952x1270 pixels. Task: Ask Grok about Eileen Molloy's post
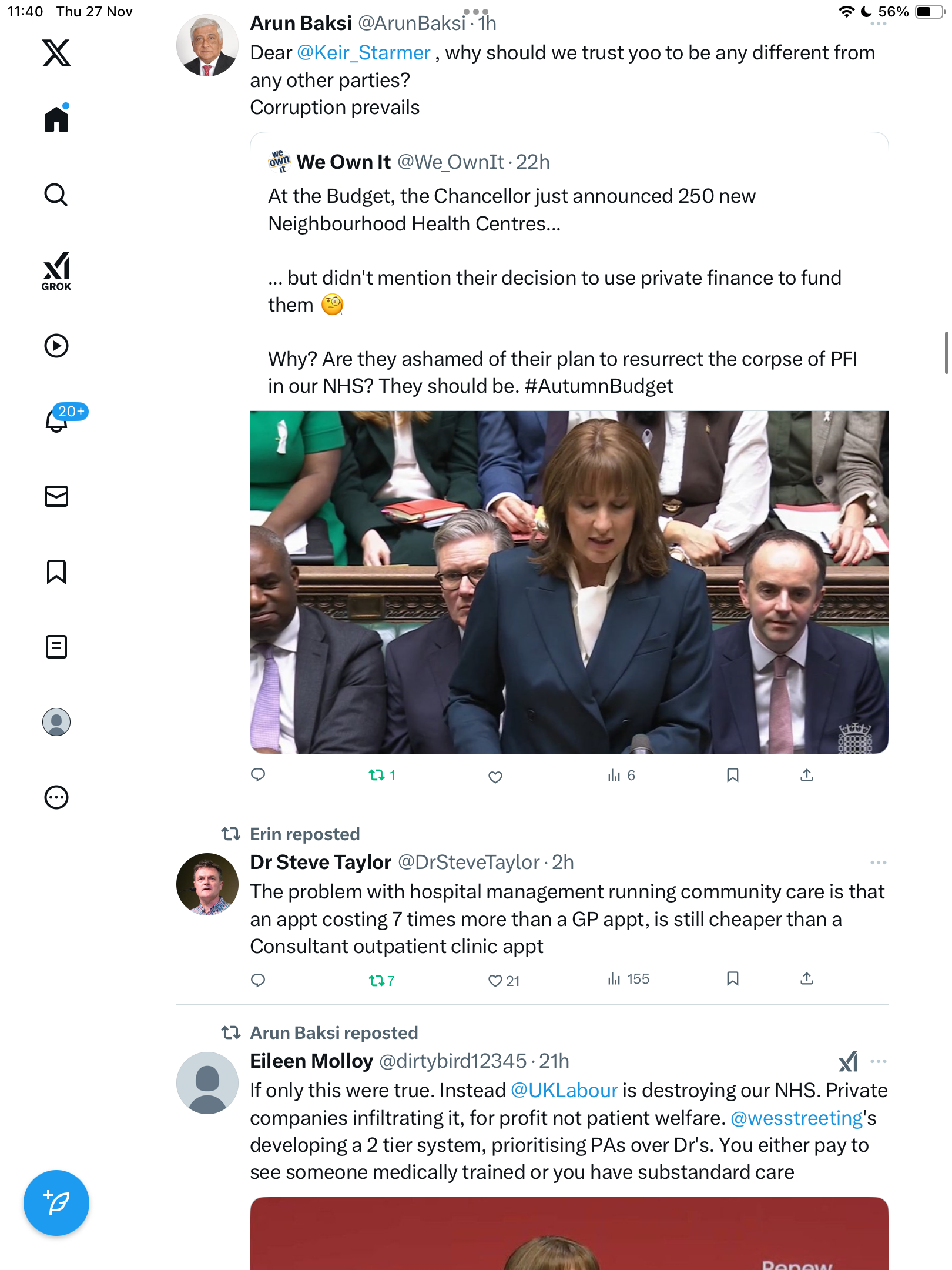(848, 1061)
